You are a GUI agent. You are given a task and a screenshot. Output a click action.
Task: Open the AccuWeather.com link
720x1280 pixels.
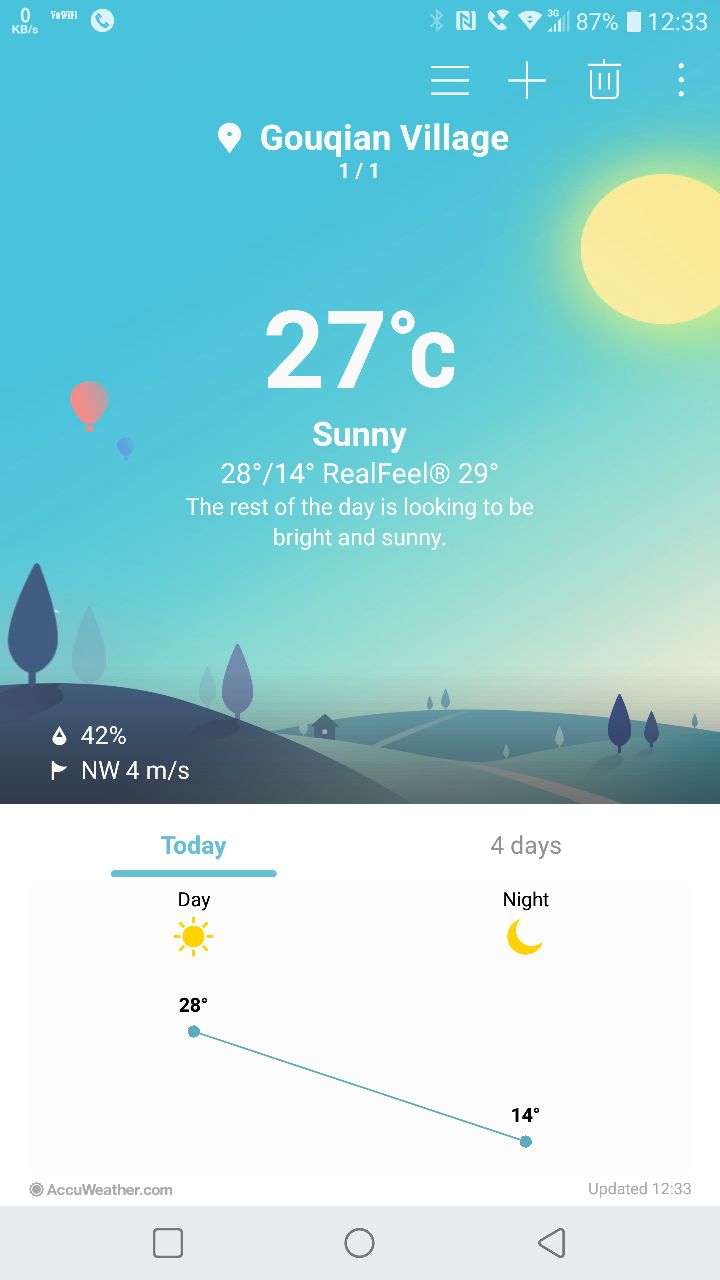102,1190
